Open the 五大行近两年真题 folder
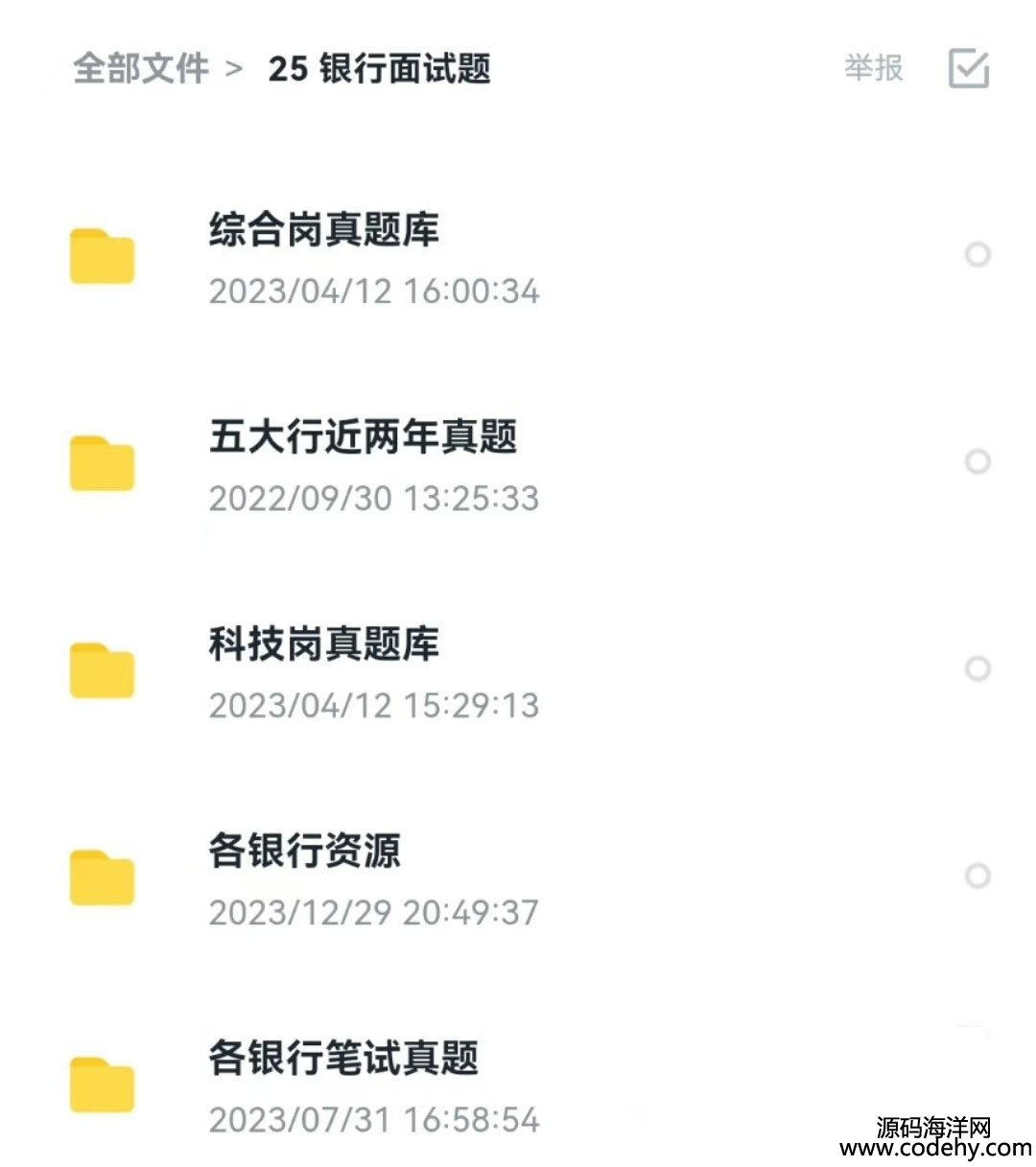The width and height of the screenshot is (1036, 1167). click(x=363, y=438)
